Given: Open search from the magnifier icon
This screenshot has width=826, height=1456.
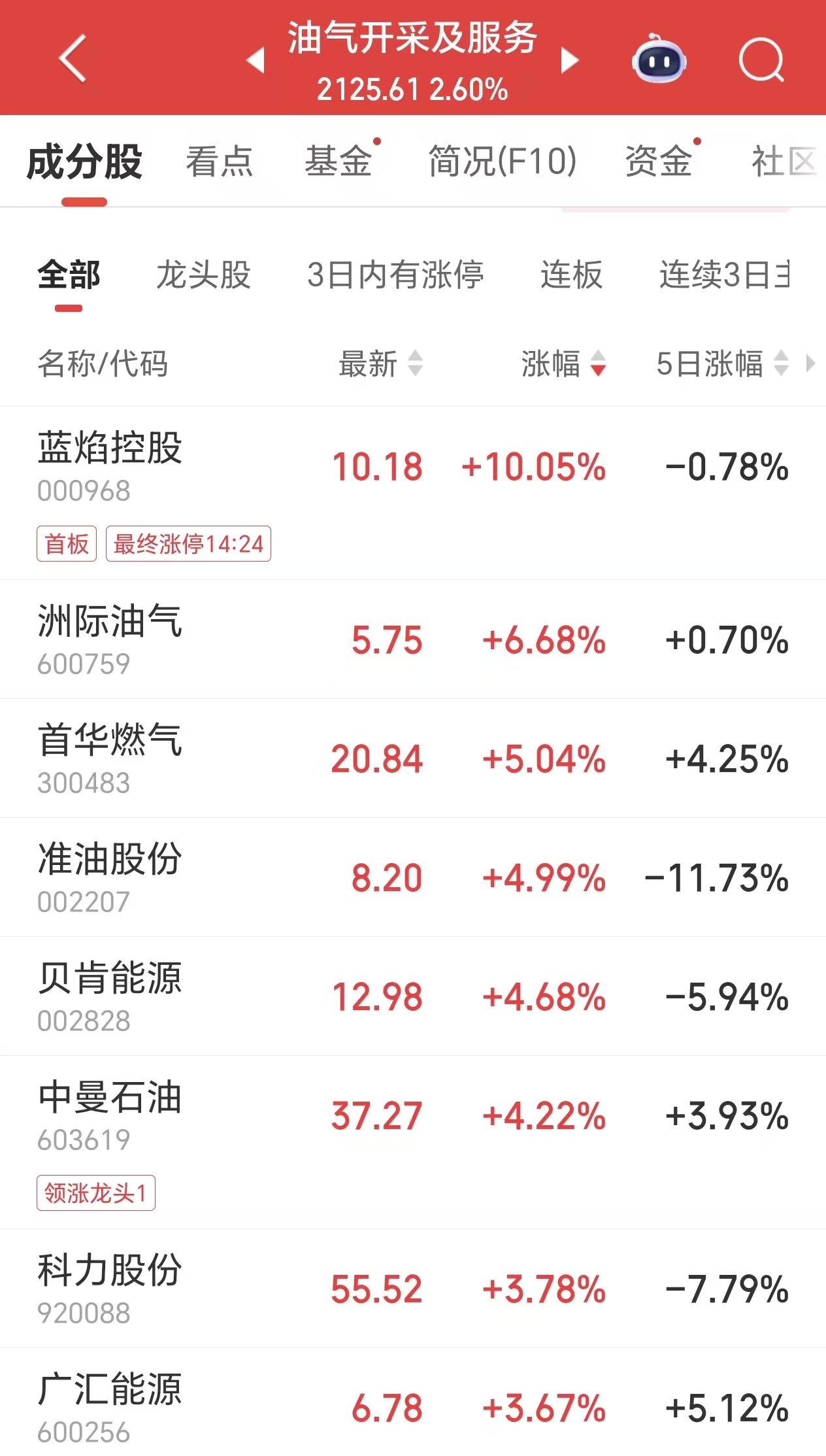Looking at the screenshot, I should [761, 60].
